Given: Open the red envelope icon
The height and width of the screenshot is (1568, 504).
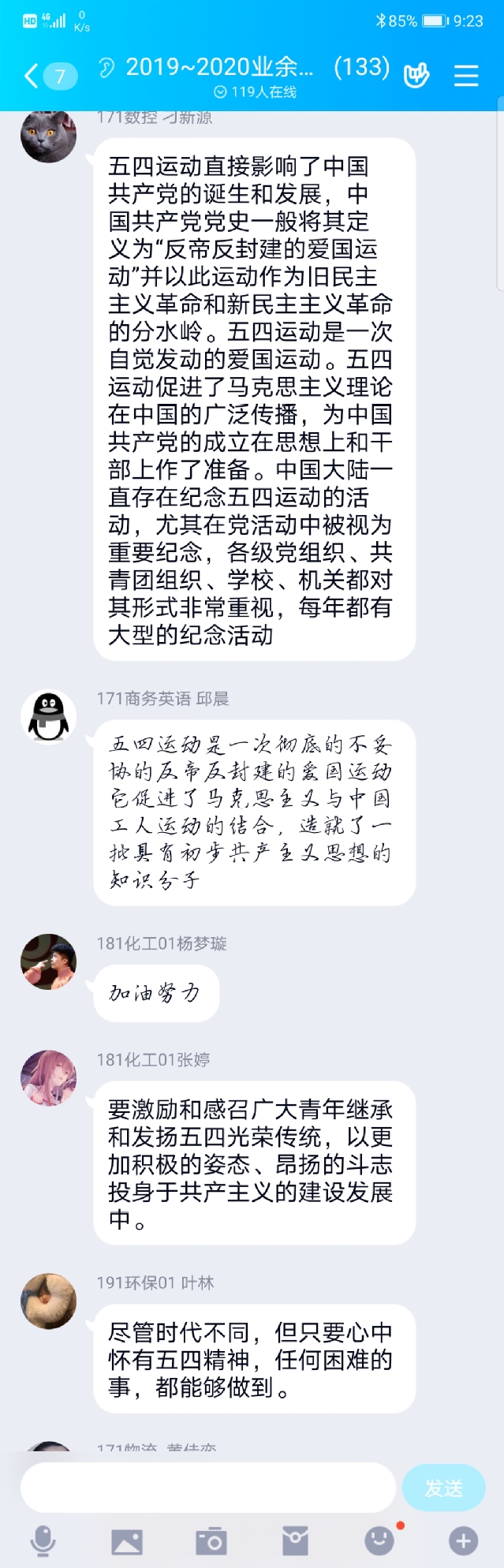Looking at the screenshot, I should 295,1540.
